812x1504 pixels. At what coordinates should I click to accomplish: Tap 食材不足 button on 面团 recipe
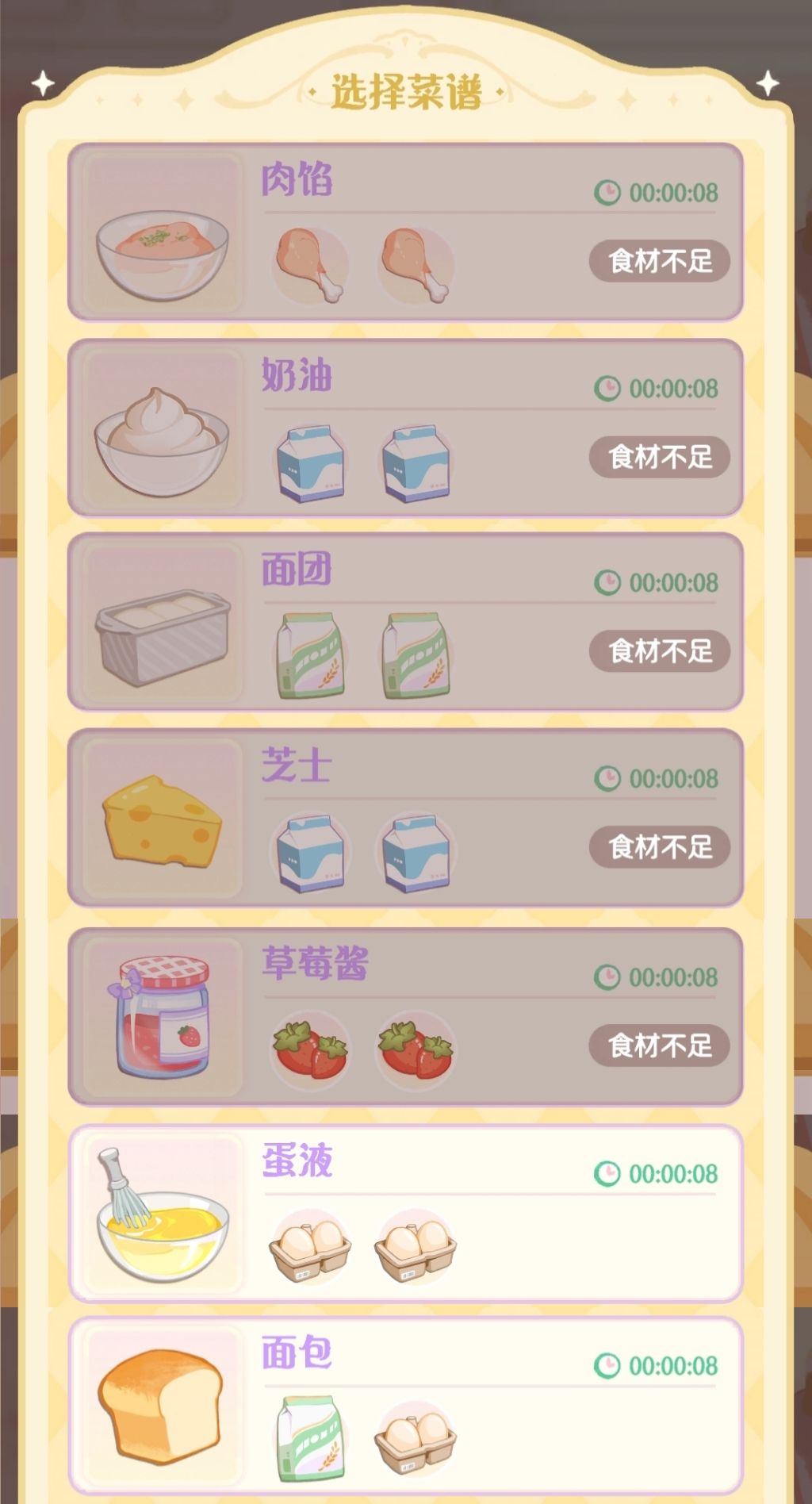tap(659, 651)
